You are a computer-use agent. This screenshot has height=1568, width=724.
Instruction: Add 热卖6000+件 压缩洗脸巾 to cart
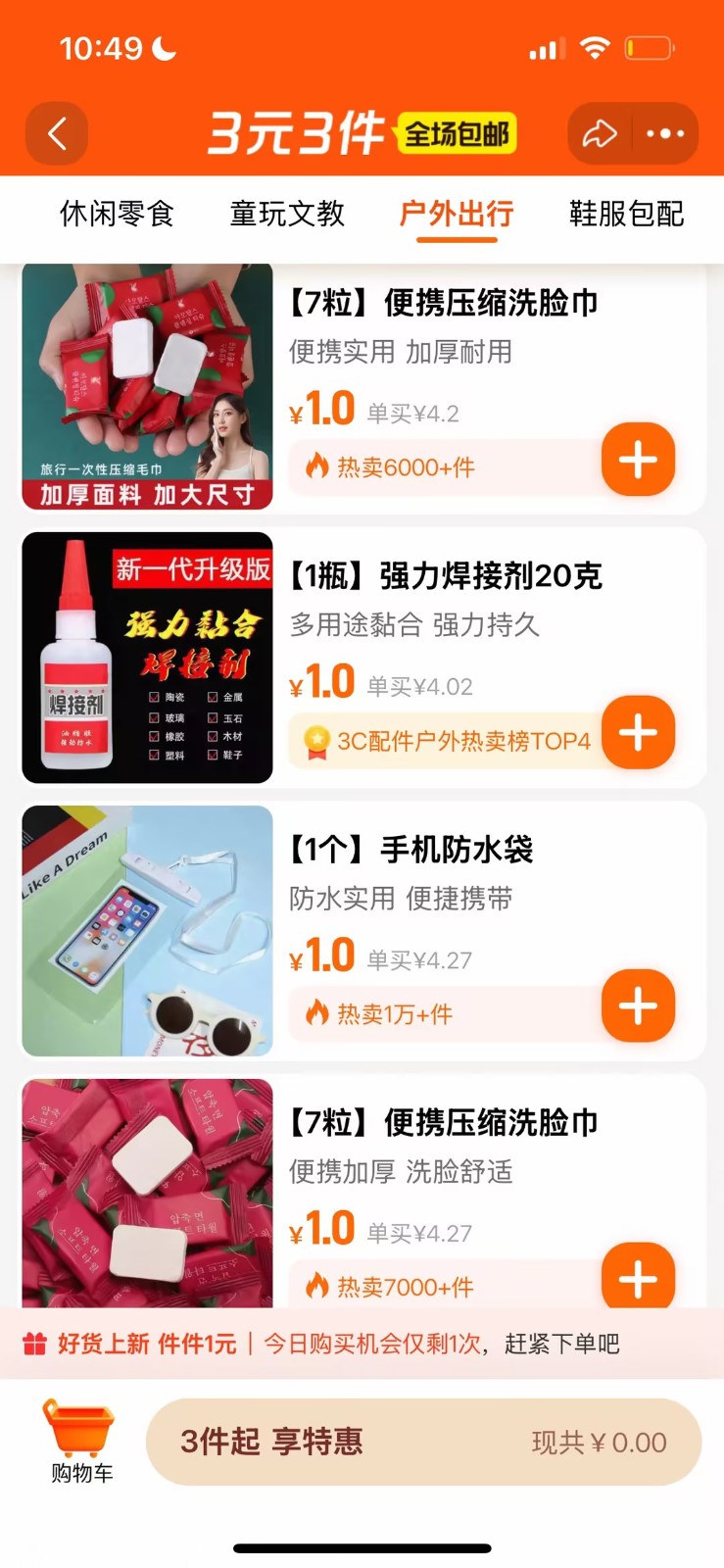point(638,460)
